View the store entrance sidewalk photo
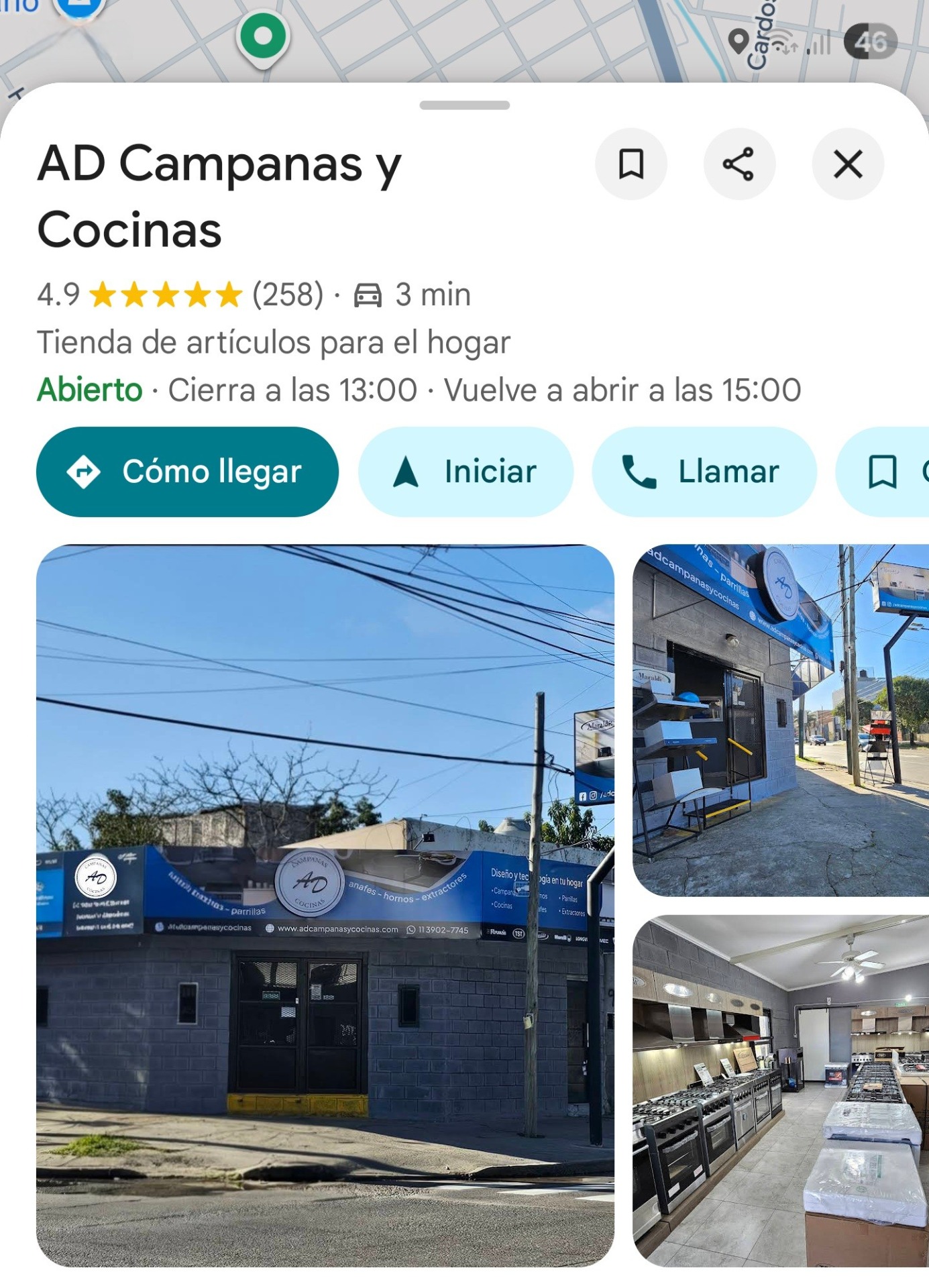This screenshot has height=1288, width=929. (x=781, y=720)
